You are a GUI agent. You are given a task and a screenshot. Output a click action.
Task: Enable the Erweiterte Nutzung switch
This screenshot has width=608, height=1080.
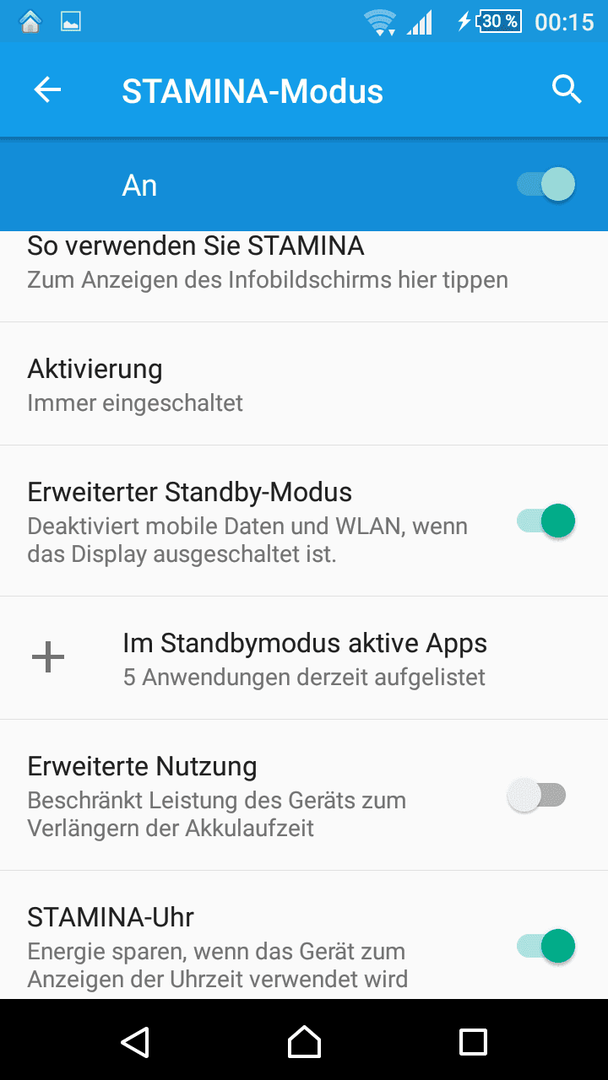(x=536, y=795)
